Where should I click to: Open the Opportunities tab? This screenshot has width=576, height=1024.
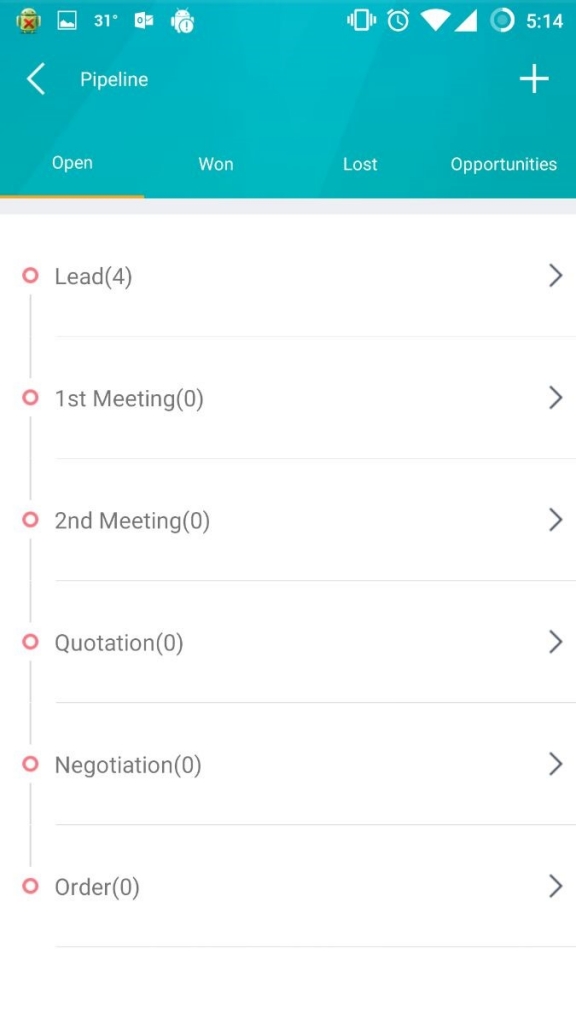point(504,164)
